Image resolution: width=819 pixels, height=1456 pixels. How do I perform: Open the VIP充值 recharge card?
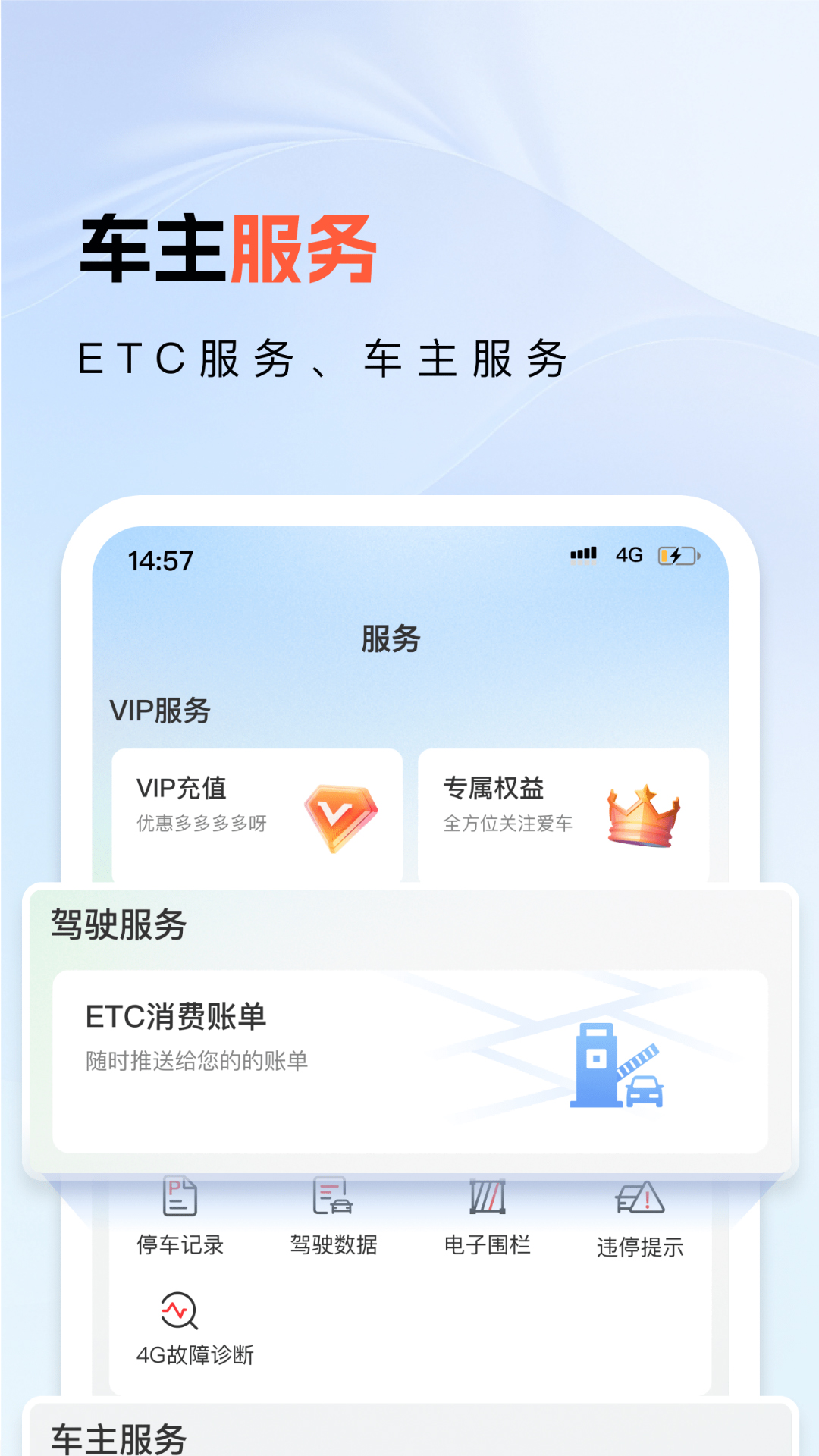(257, 813)
